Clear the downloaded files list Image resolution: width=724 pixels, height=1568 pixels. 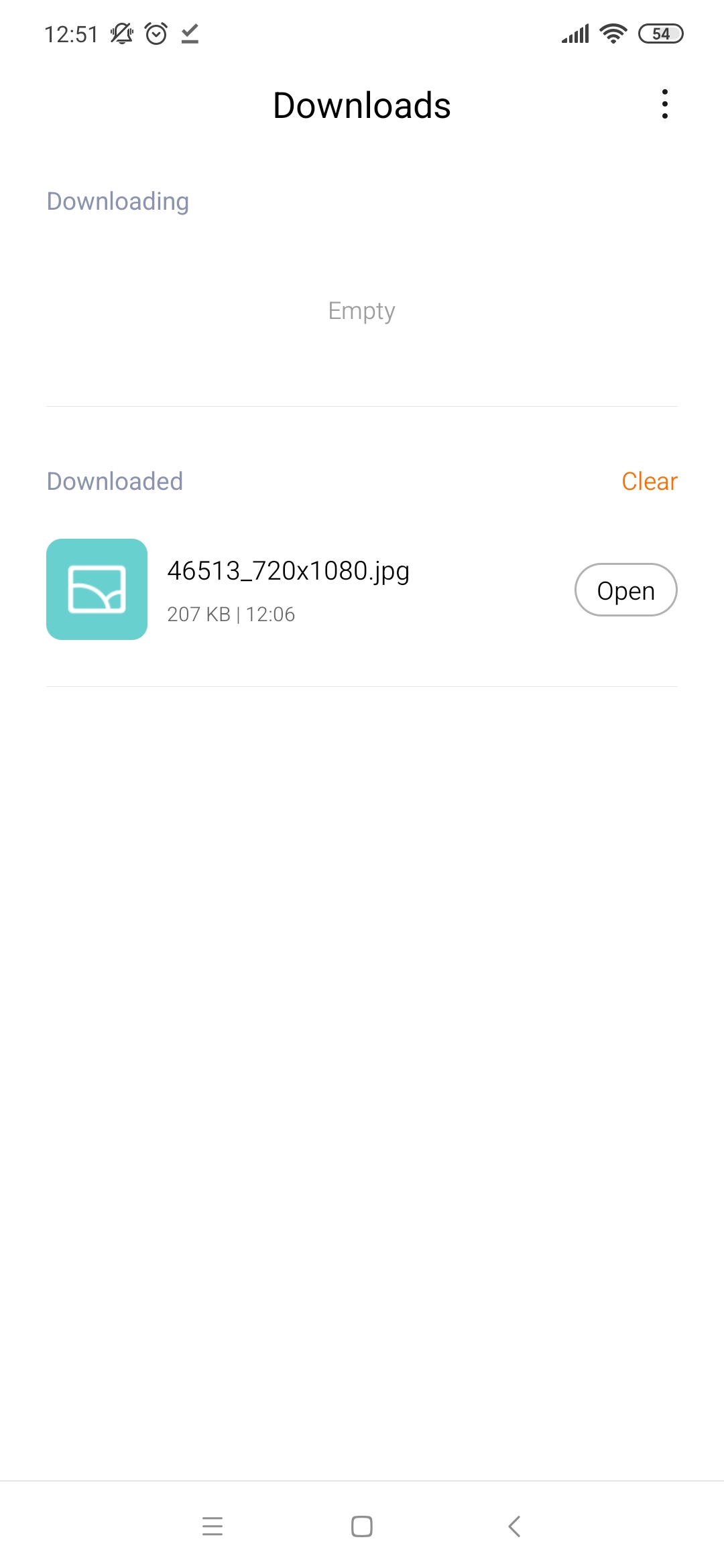coord(649,481)
